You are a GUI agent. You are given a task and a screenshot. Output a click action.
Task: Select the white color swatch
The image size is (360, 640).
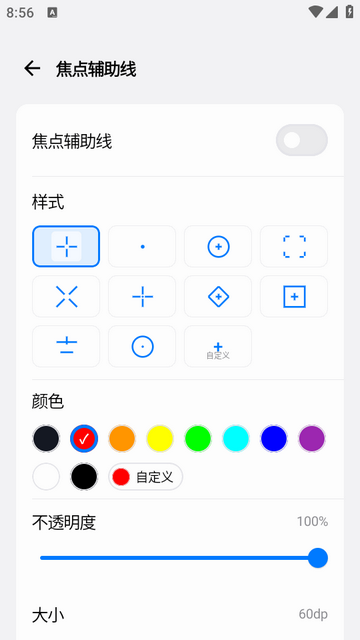point(46,476)
